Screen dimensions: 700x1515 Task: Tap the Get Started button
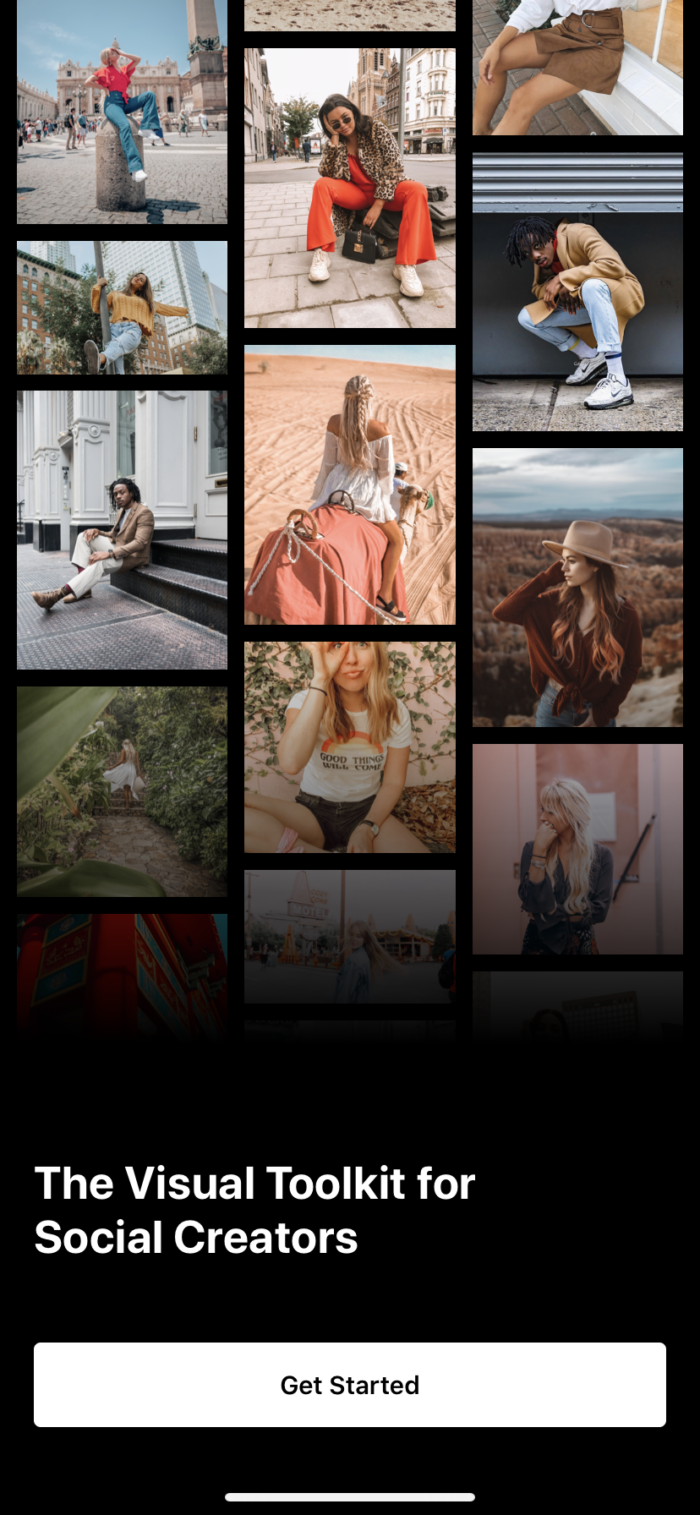pos(349,1384)
